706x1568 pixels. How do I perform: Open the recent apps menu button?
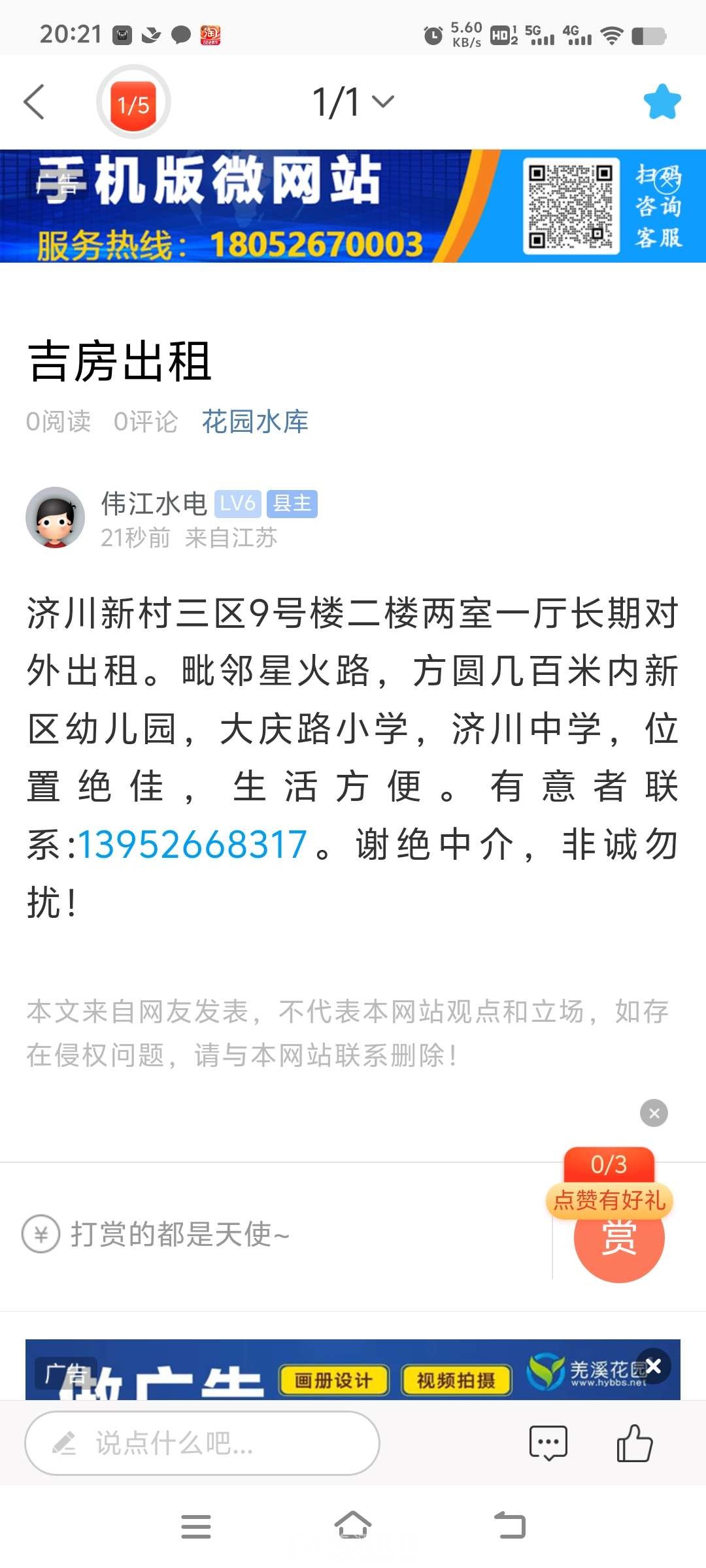[196, 1526]
